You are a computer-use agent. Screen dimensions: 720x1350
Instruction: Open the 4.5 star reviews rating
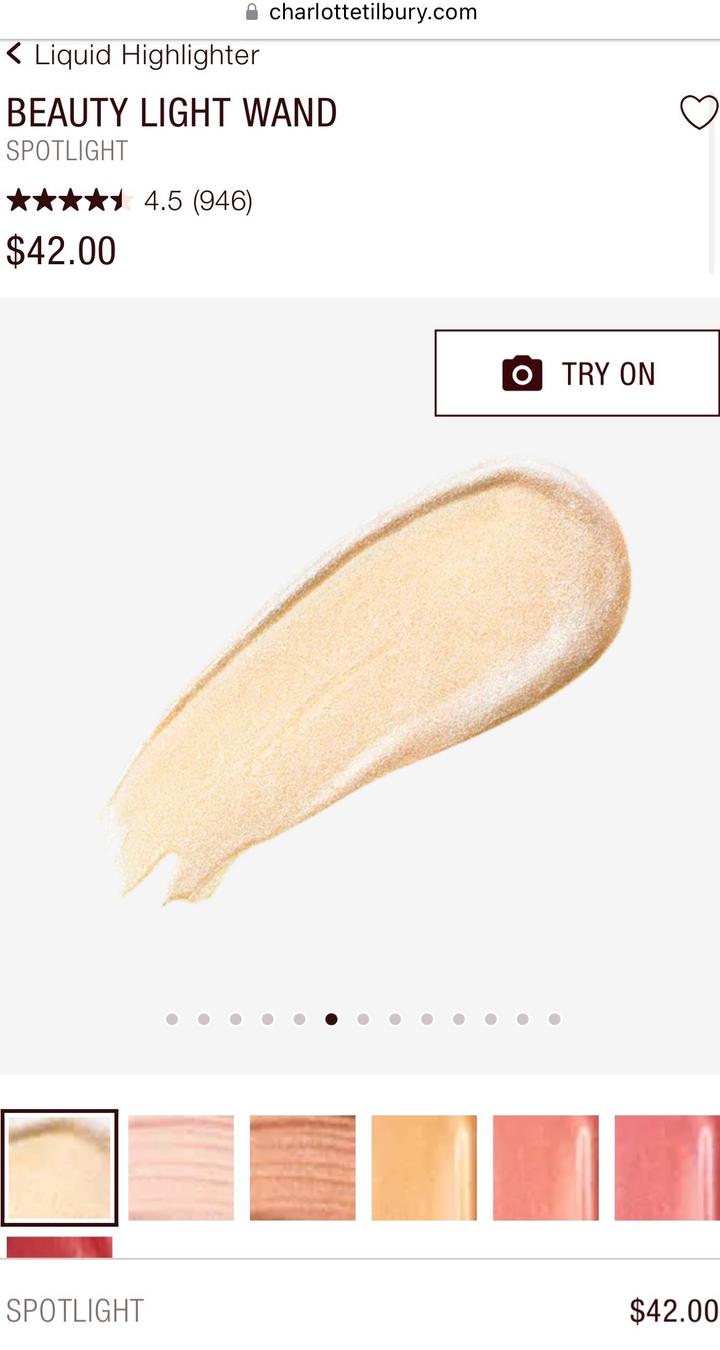point(130,201)
